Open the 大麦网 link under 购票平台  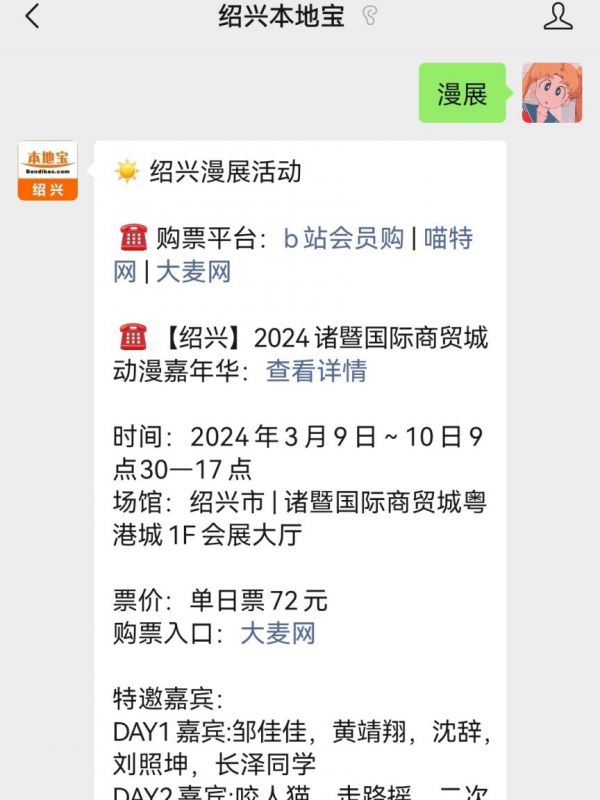point(193,271)
